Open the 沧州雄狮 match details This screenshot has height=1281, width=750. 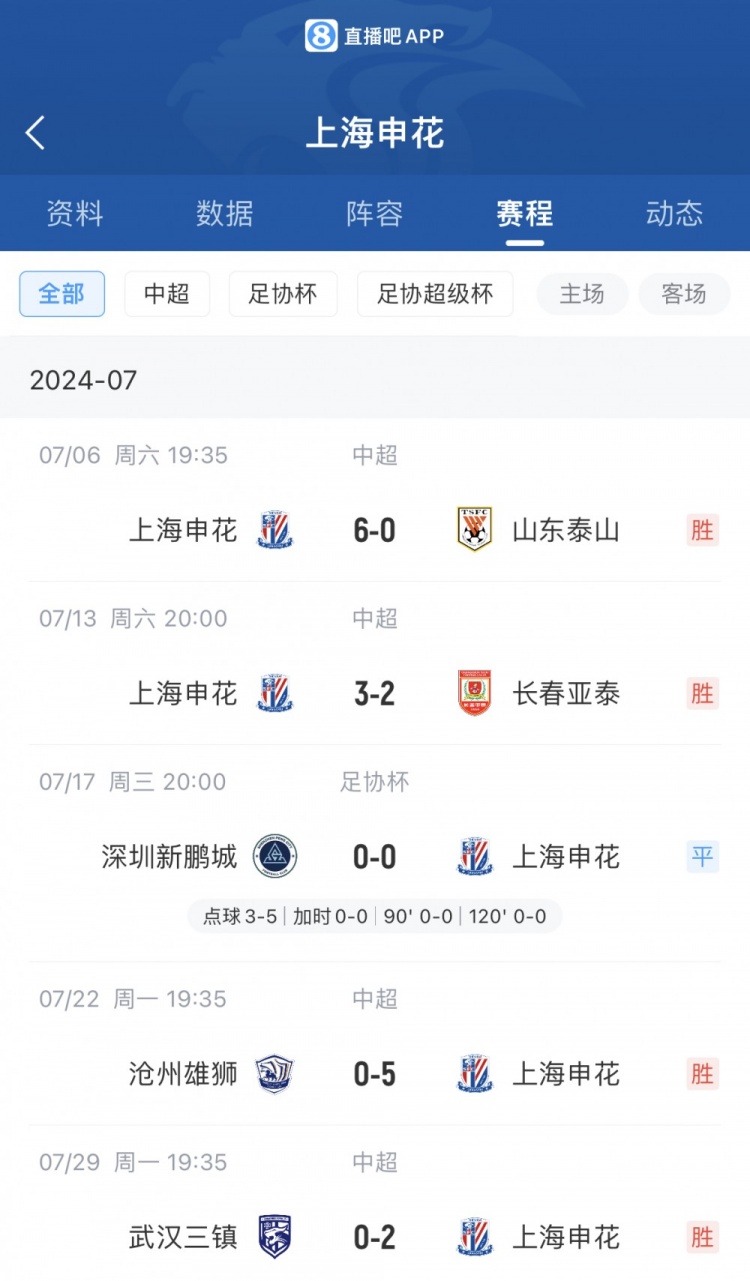click(x=375, y=1044)
